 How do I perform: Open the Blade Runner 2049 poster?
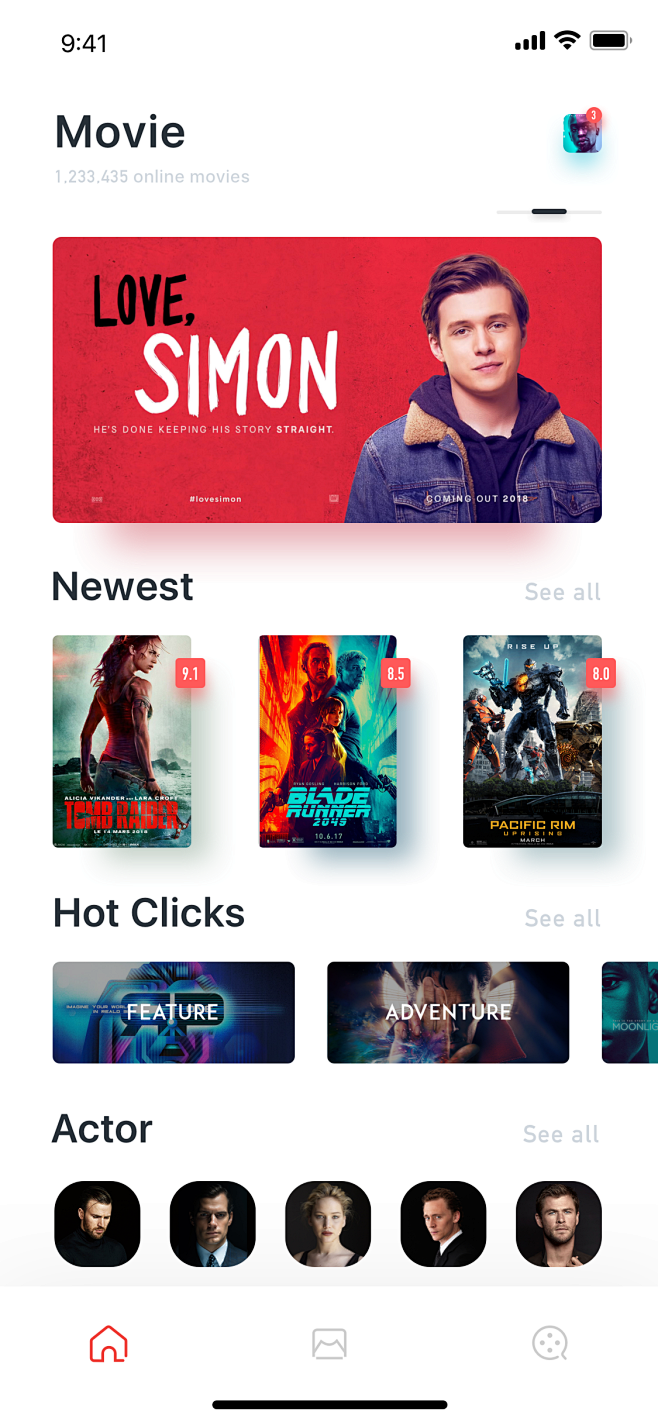328,741
